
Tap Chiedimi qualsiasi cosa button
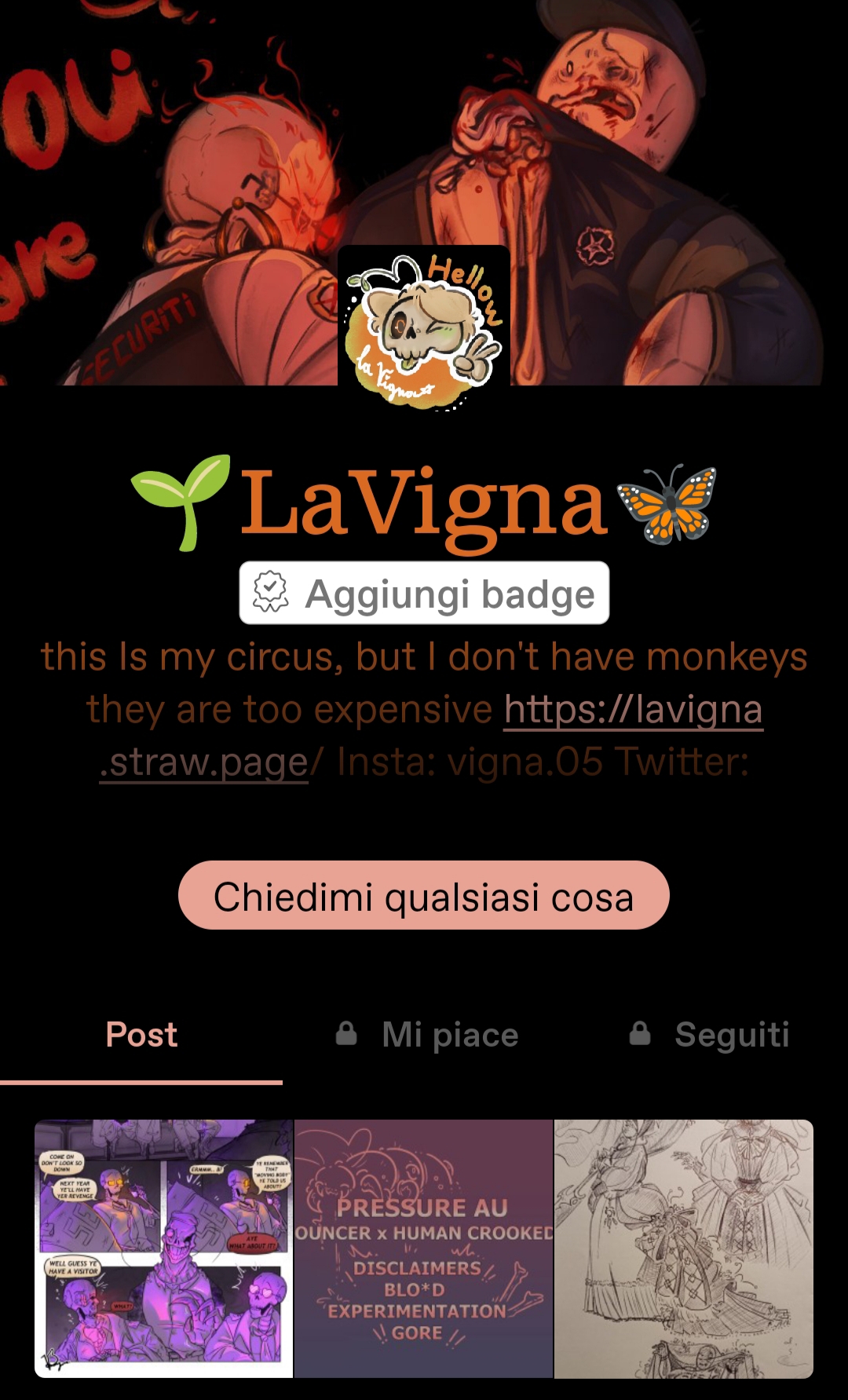[424, 895]
